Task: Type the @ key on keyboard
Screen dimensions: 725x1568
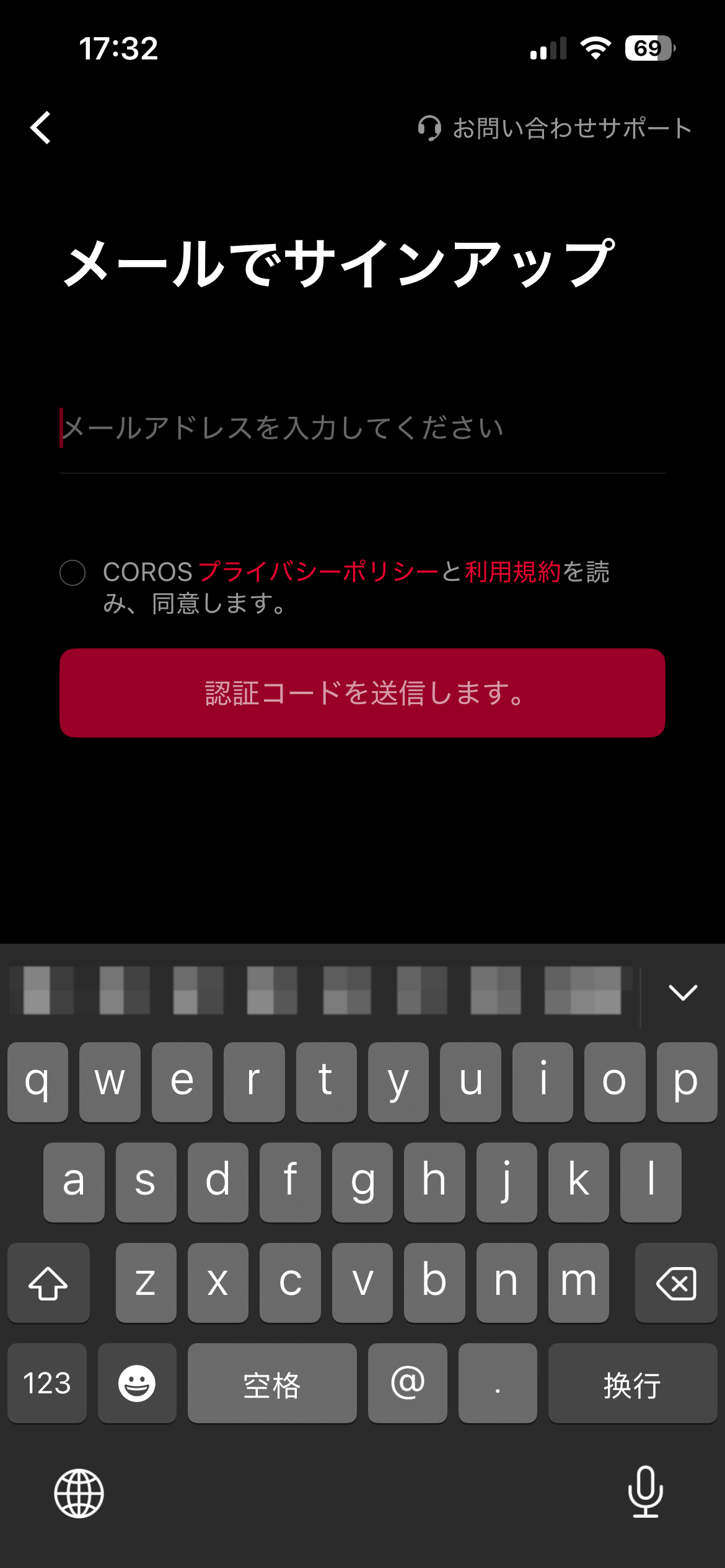Action: pyautogui.click(x=407, y=1382)
